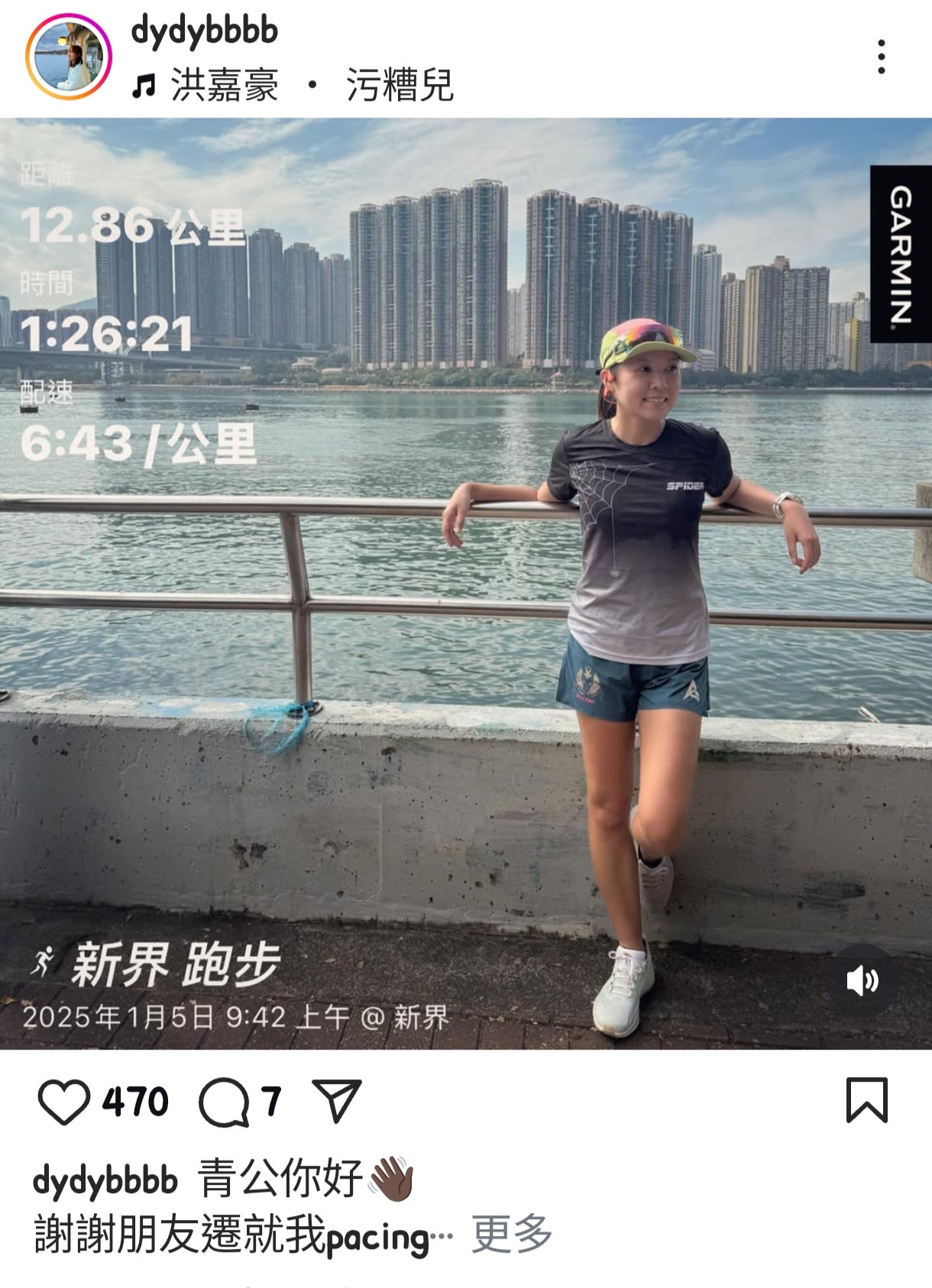Toggle the video sound speaker icon
The image size is (932, 1288).
click(862, 980)
